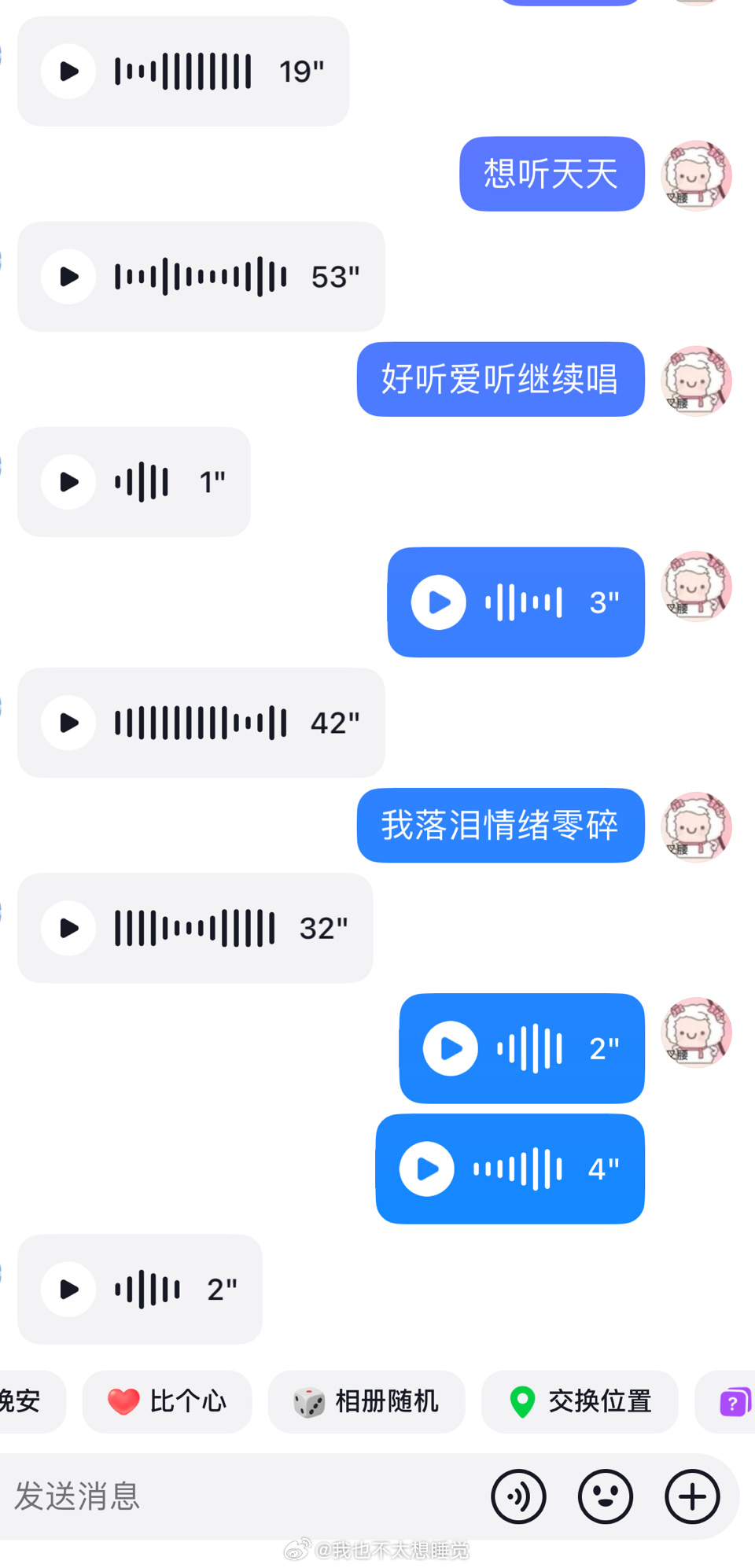
Task: Play the 42-second voice message
Action: (x=68, y=723)
